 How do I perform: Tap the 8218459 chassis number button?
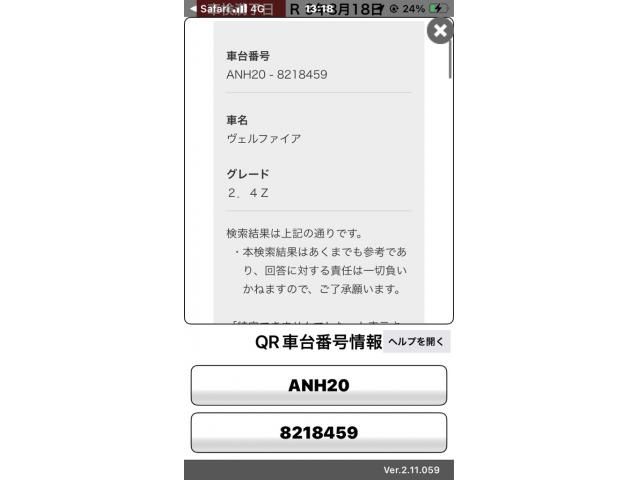318,433
